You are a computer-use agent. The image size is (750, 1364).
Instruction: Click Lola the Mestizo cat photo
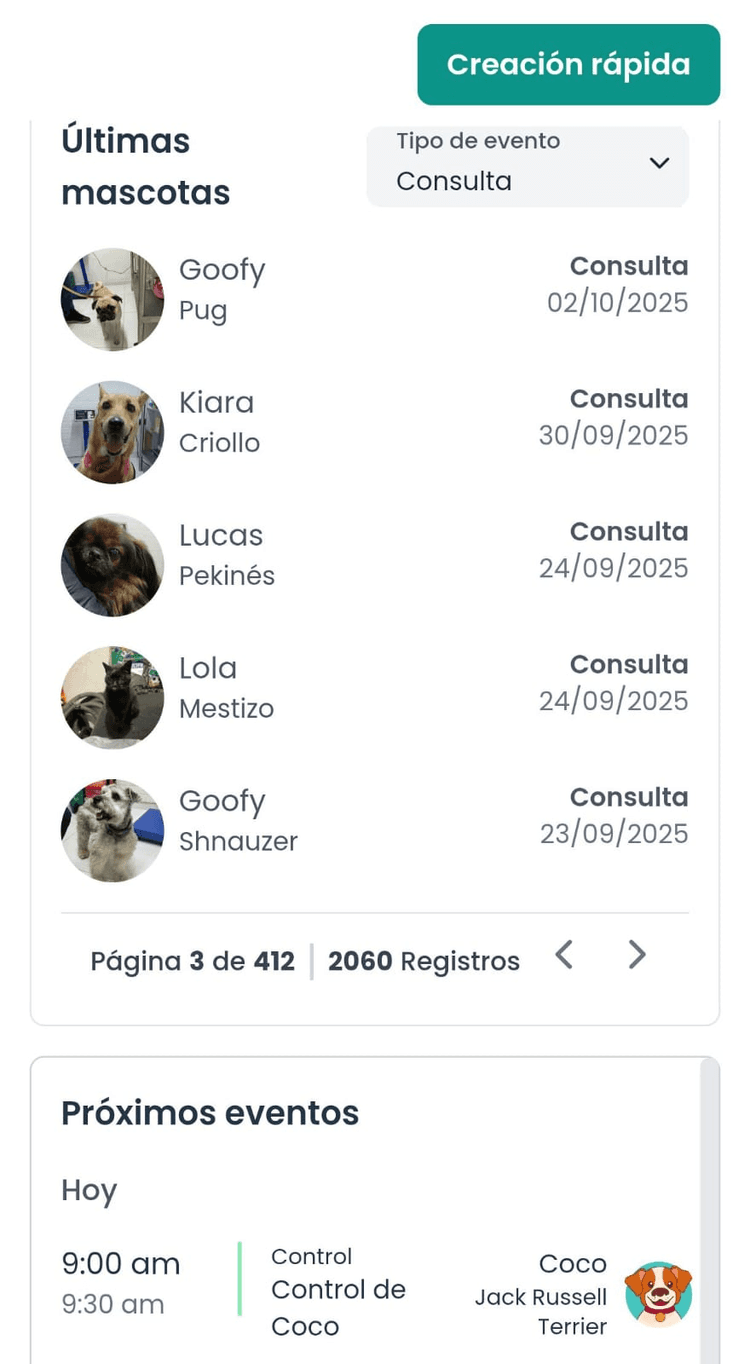point(112,697)
